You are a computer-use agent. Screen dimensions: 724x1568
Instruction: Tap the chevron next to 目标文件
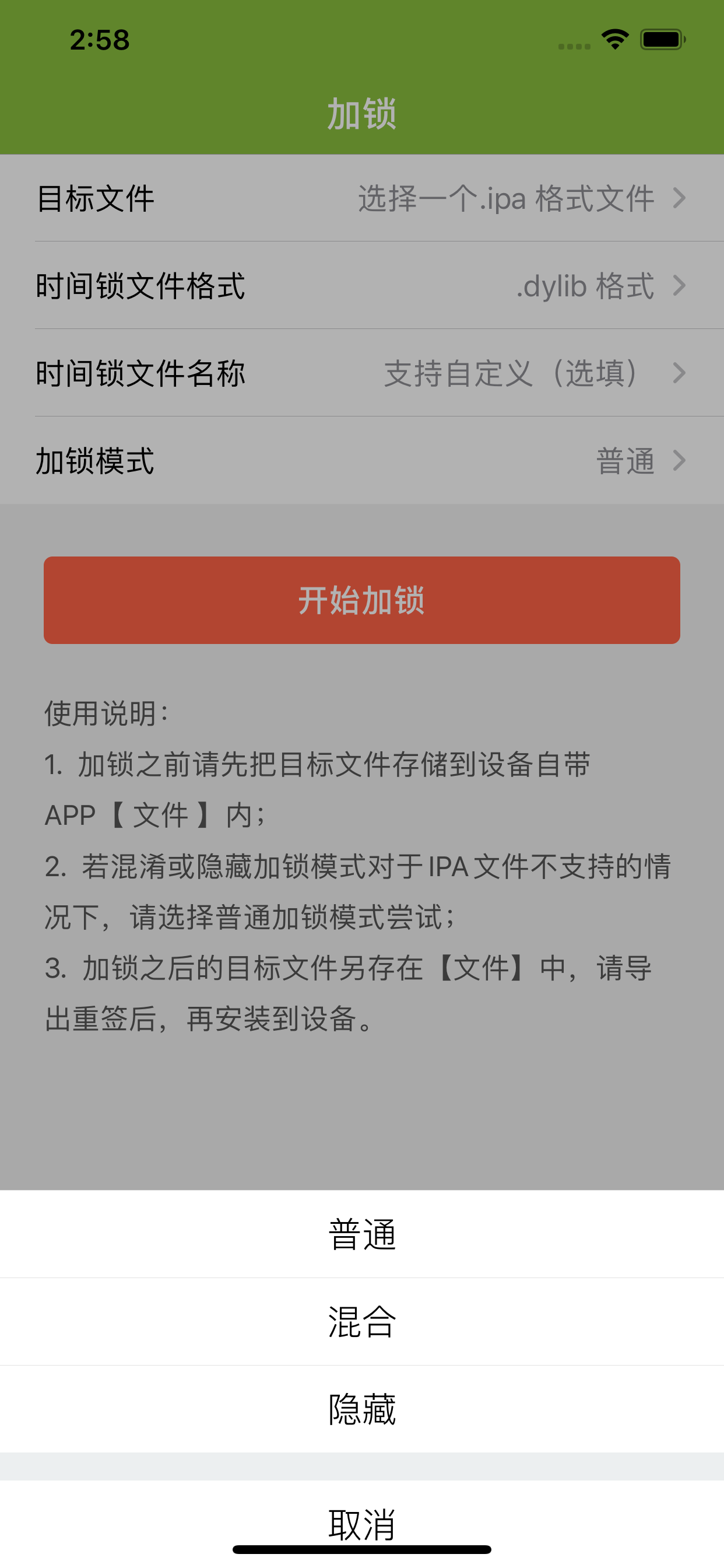pos(680,198)
